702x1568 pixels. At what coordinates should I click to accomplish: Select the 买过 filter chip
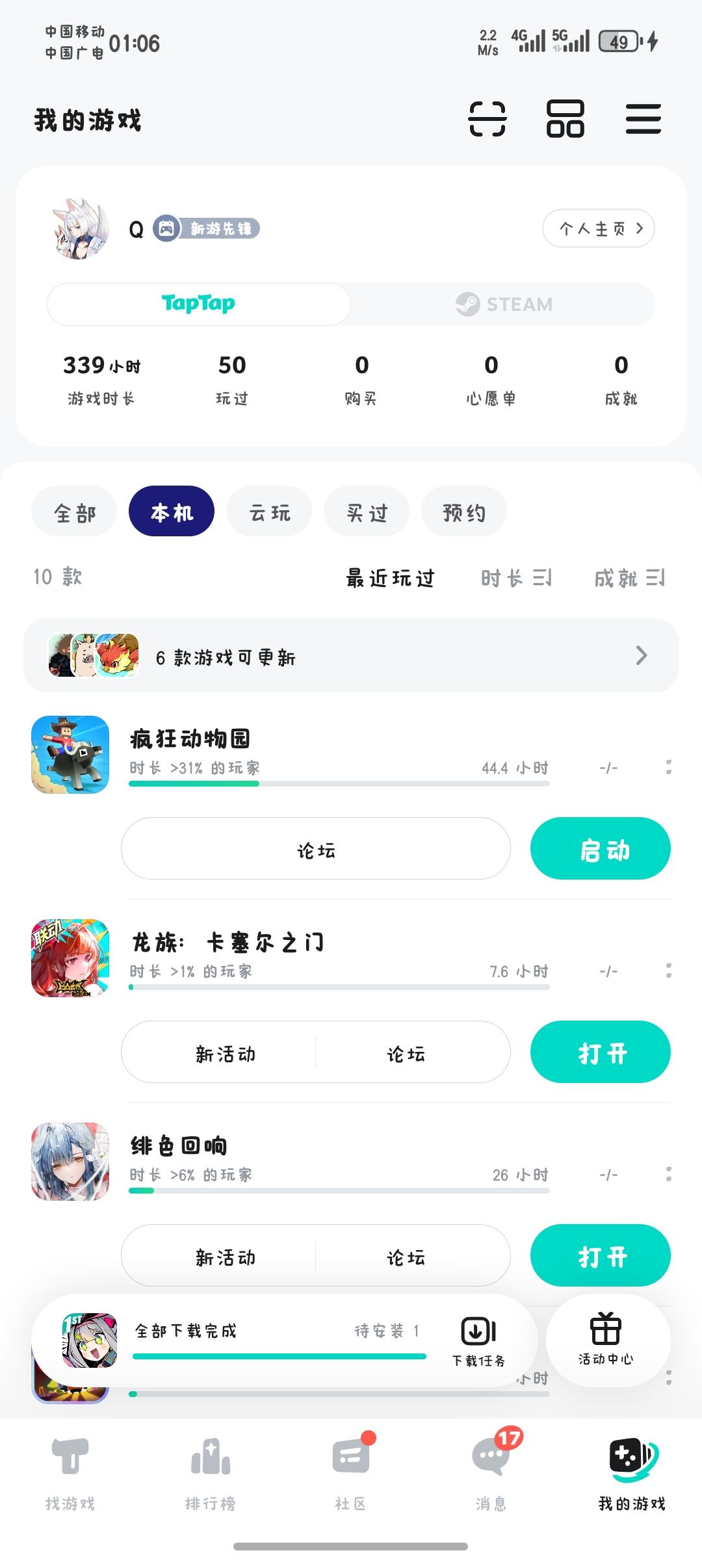click(x=367, y=512)
